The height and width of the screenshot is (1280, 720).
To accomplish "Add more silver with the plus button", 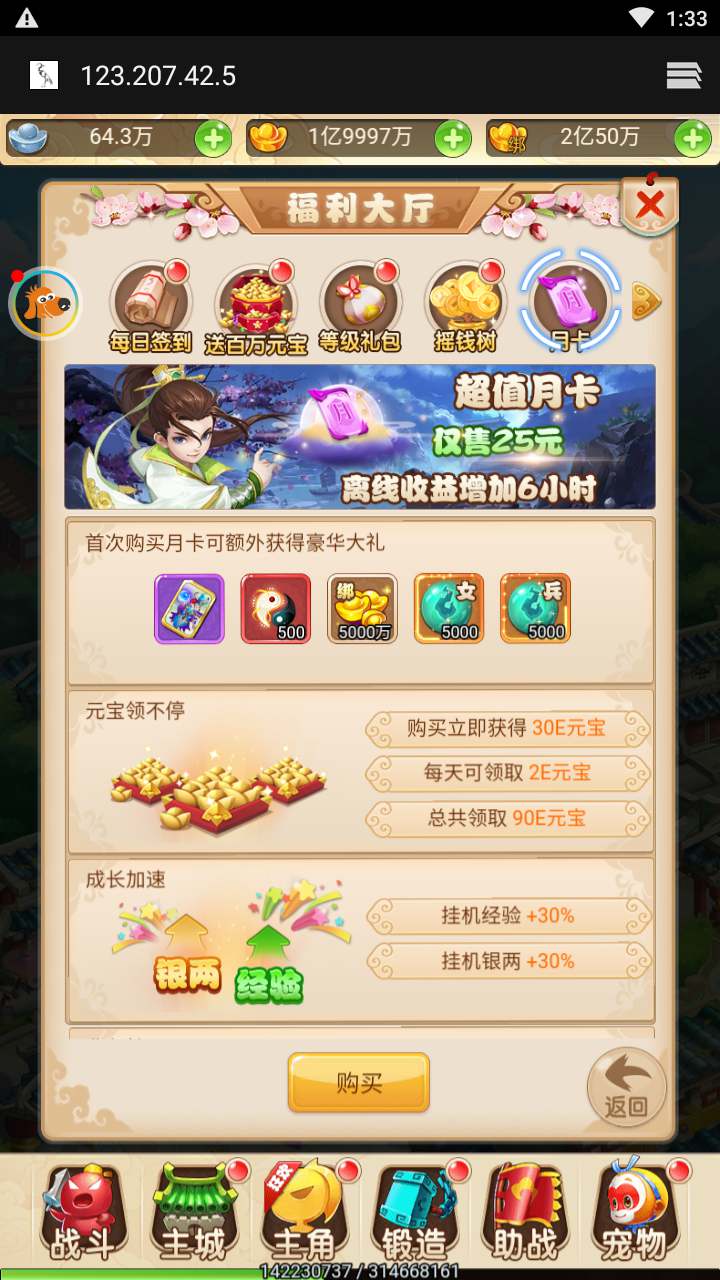I will [213, 139].
